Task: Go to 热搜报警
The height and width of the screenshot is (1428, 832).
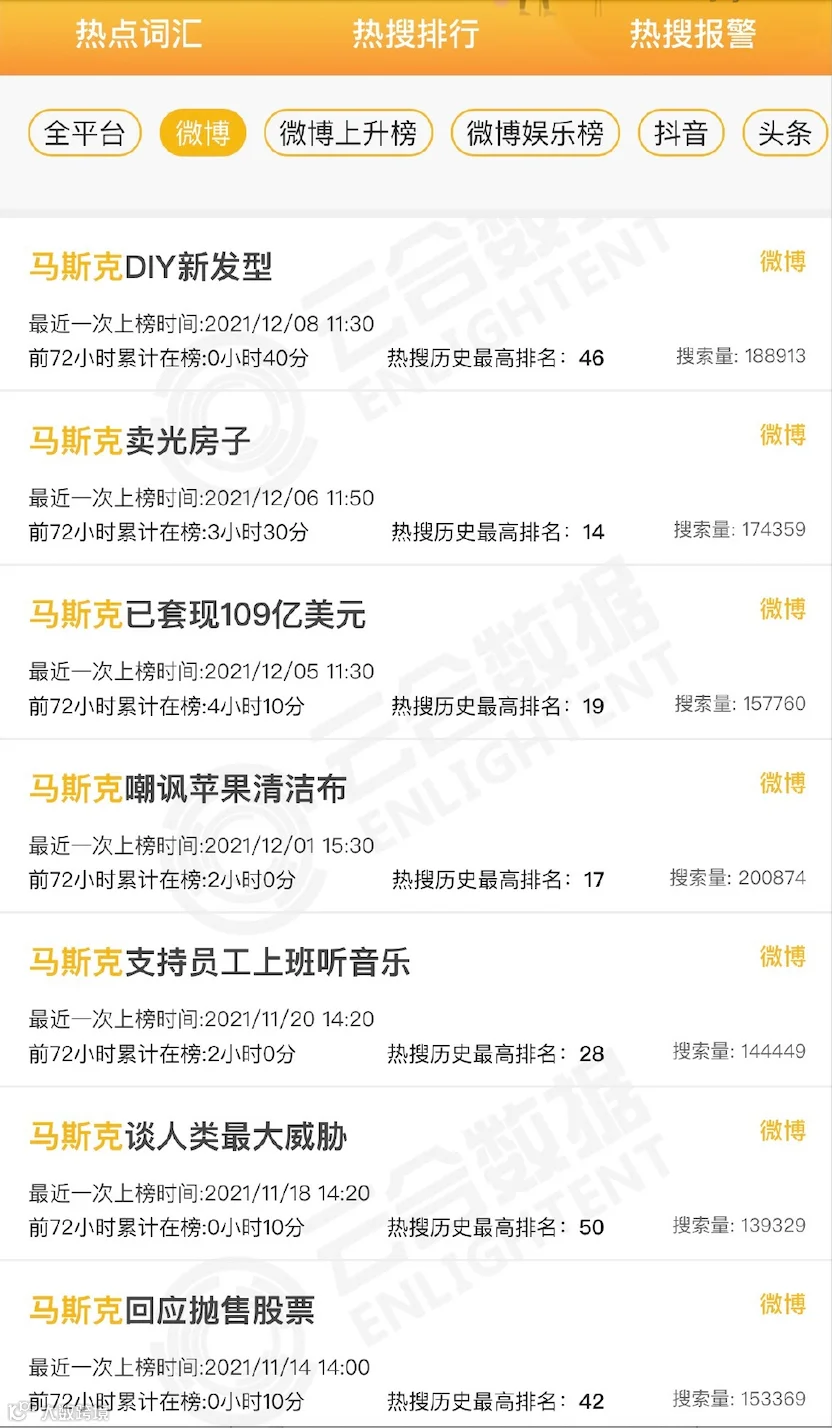Action: [693, 33]
